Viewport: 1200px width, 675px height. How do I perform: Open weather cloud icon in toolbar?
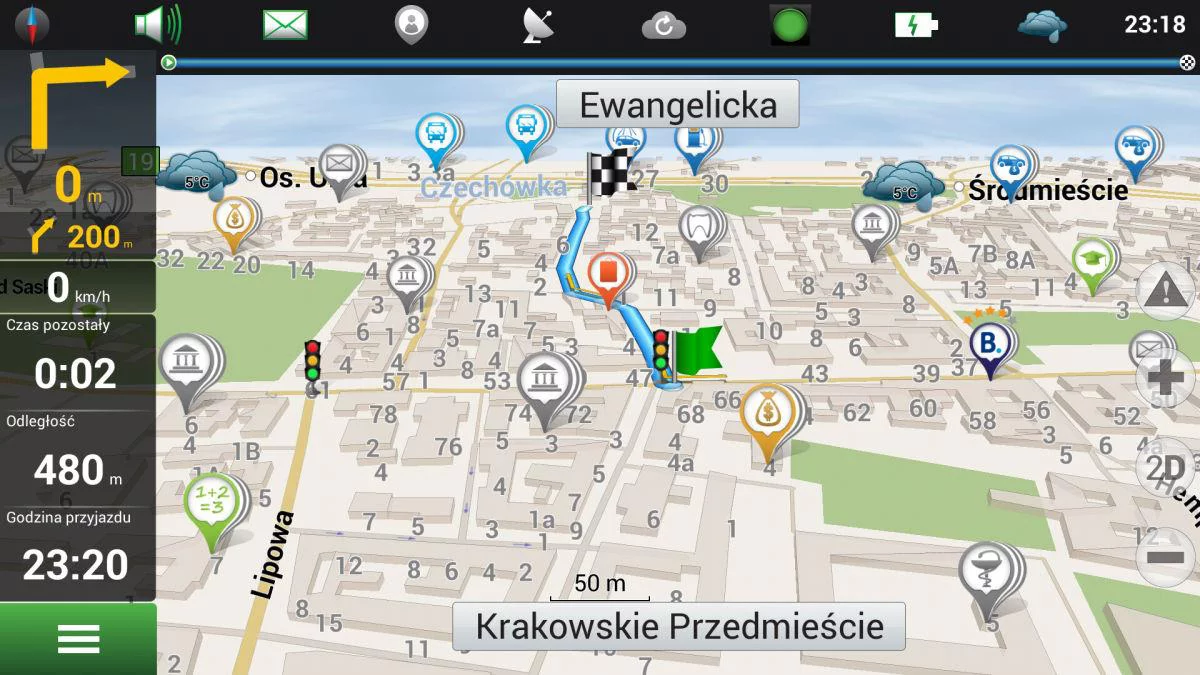1042,24
